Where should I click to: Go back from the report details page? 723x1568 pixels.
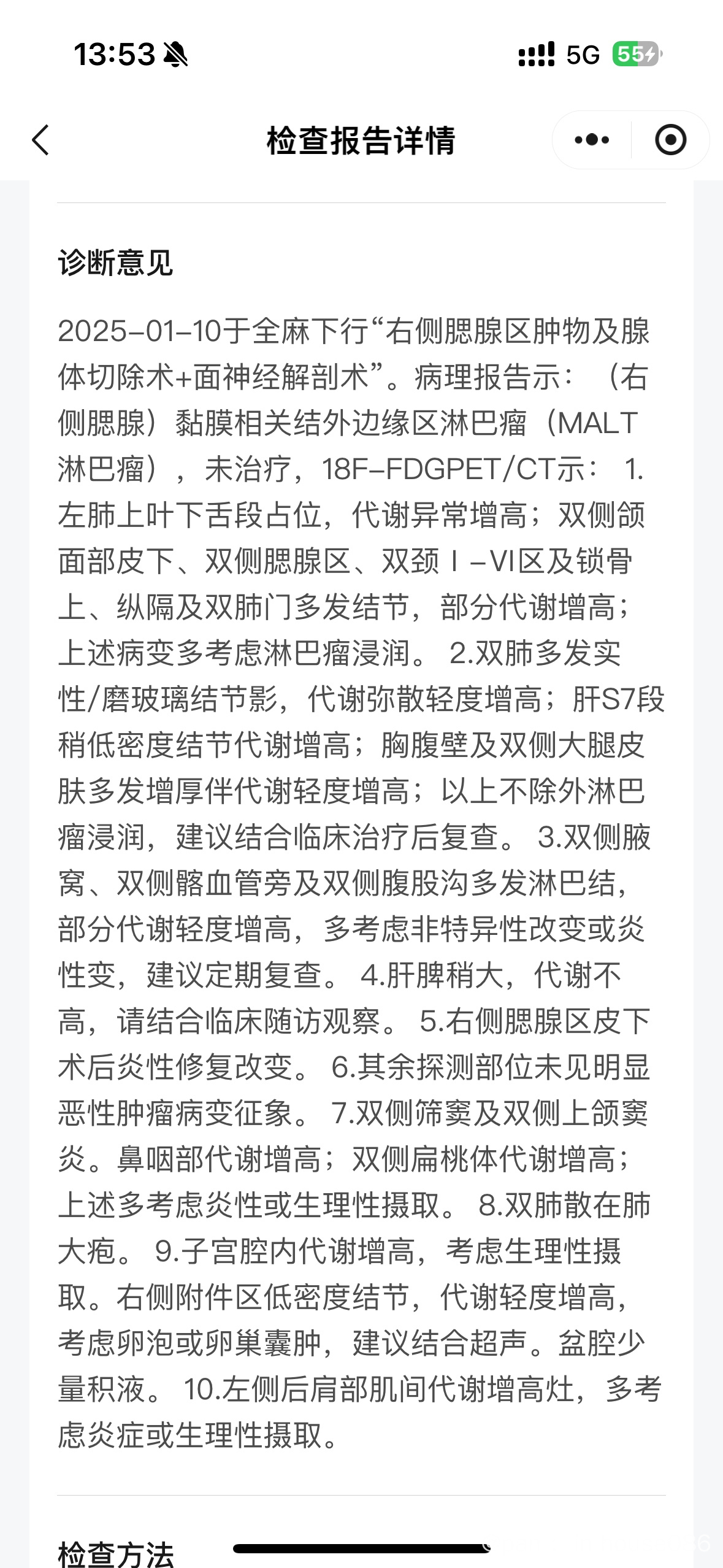pos(40,140)
